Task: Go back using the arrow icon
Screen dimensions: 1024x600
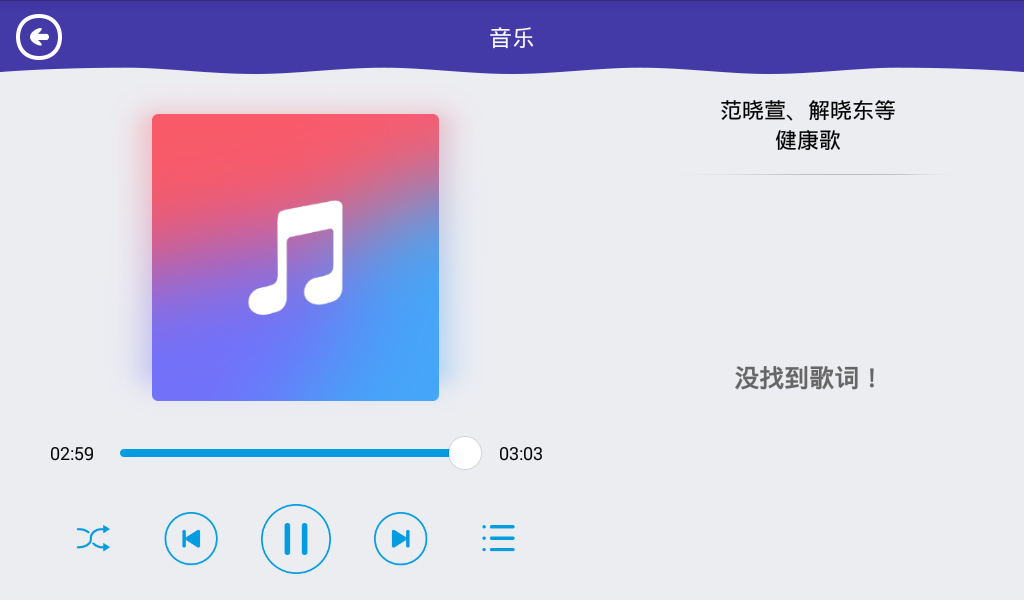Action: (x=39, y=38)
